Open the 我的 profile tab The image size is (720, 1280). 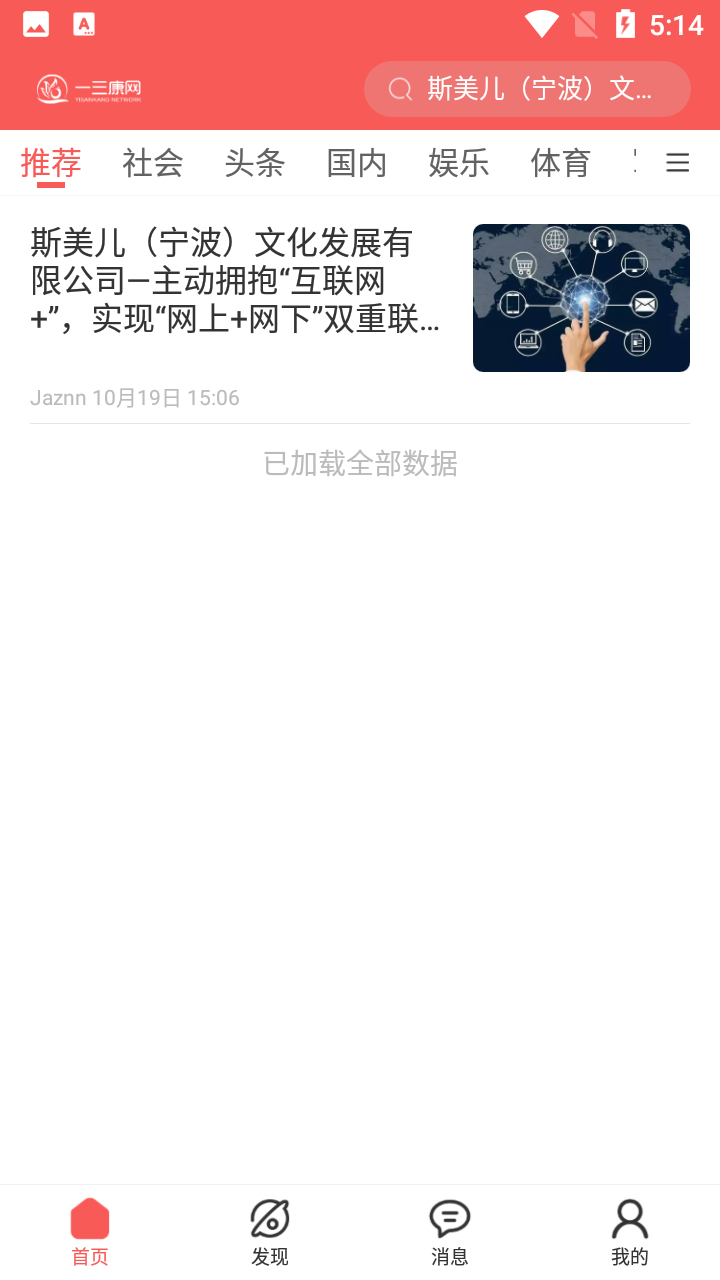tap(630, 1233)
